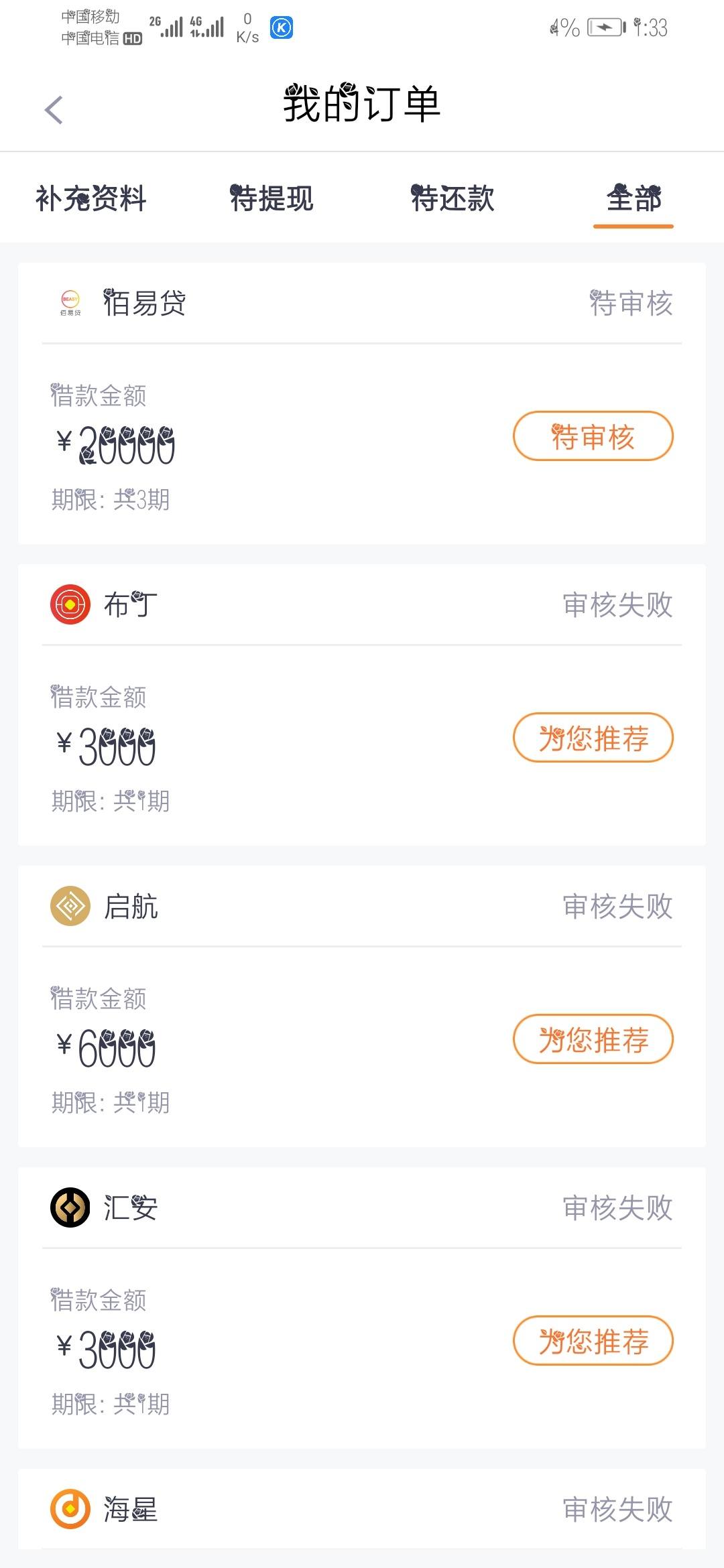Open the 汇安 order card
This screenshot has height=1568, width=724.
click(362, 1308)
